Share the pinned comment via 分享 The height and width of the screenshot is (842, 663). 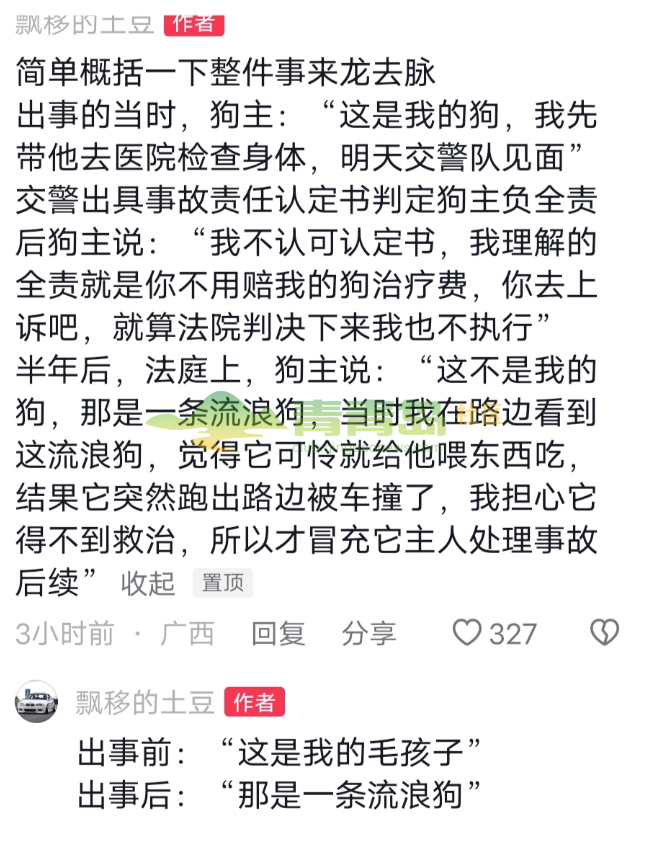(x=369, y=632)
